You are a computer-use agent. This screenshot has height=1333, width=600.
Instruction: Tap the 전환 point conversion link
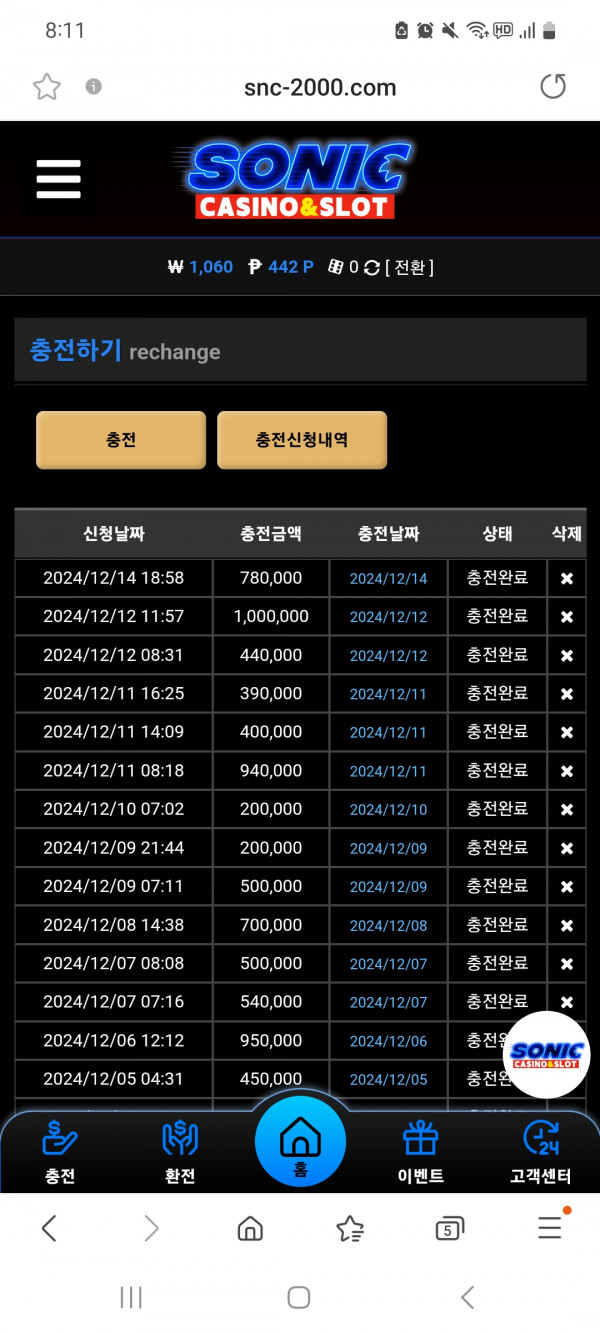click(409, 267)
